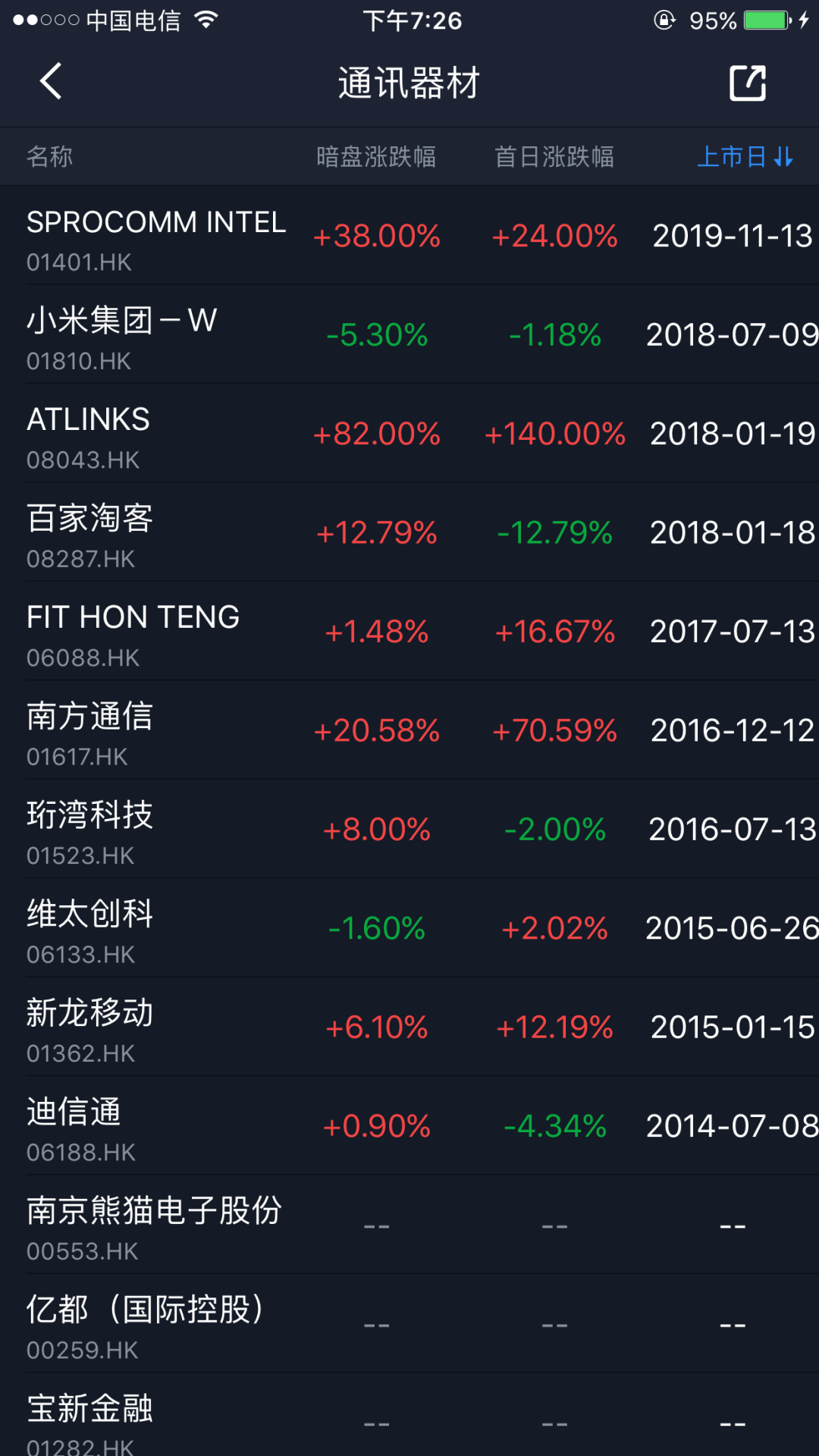Open FIT HON TENG 06088.HK stock
This screenshot has height=1456, width=819.
(x=133, y=632)
